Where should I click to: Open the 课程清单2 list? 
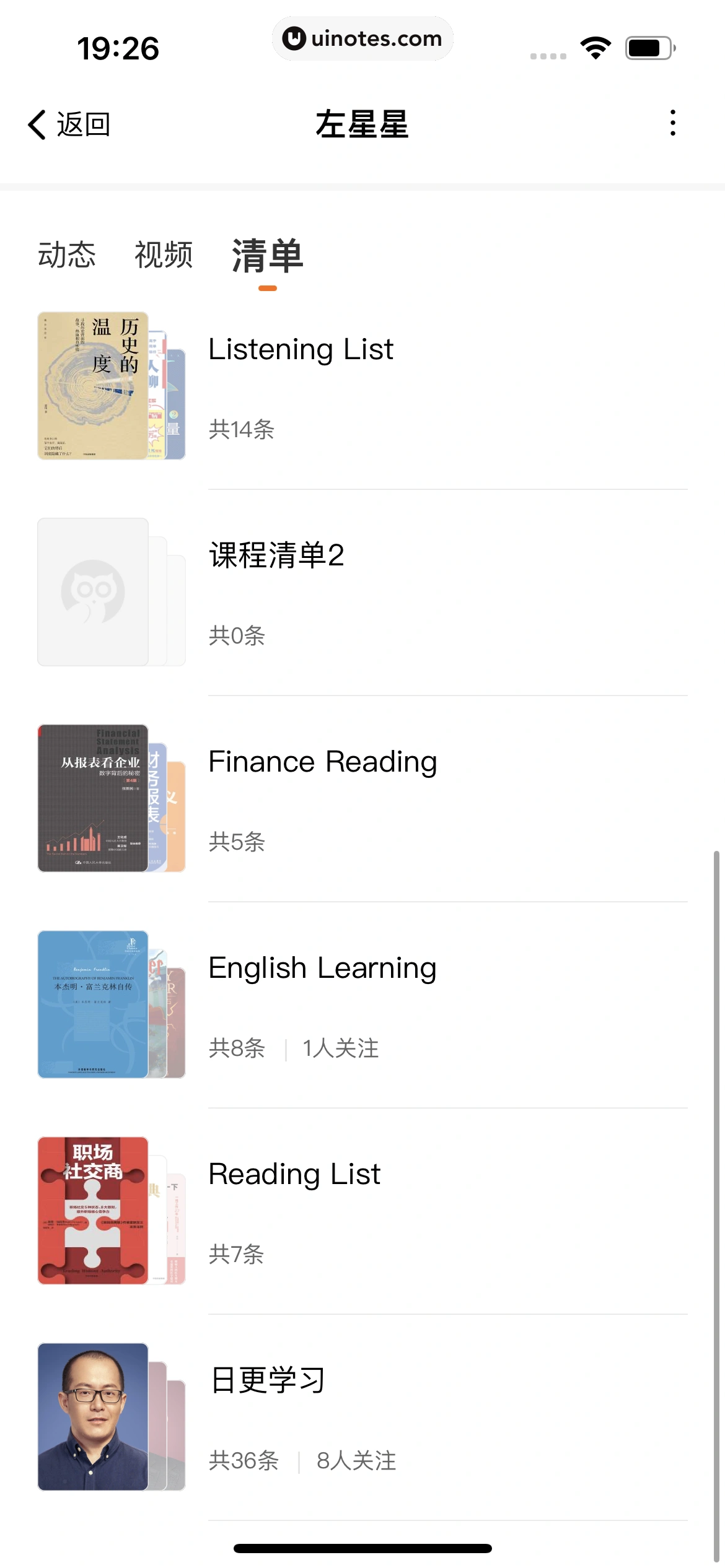[x=276, y=555]
